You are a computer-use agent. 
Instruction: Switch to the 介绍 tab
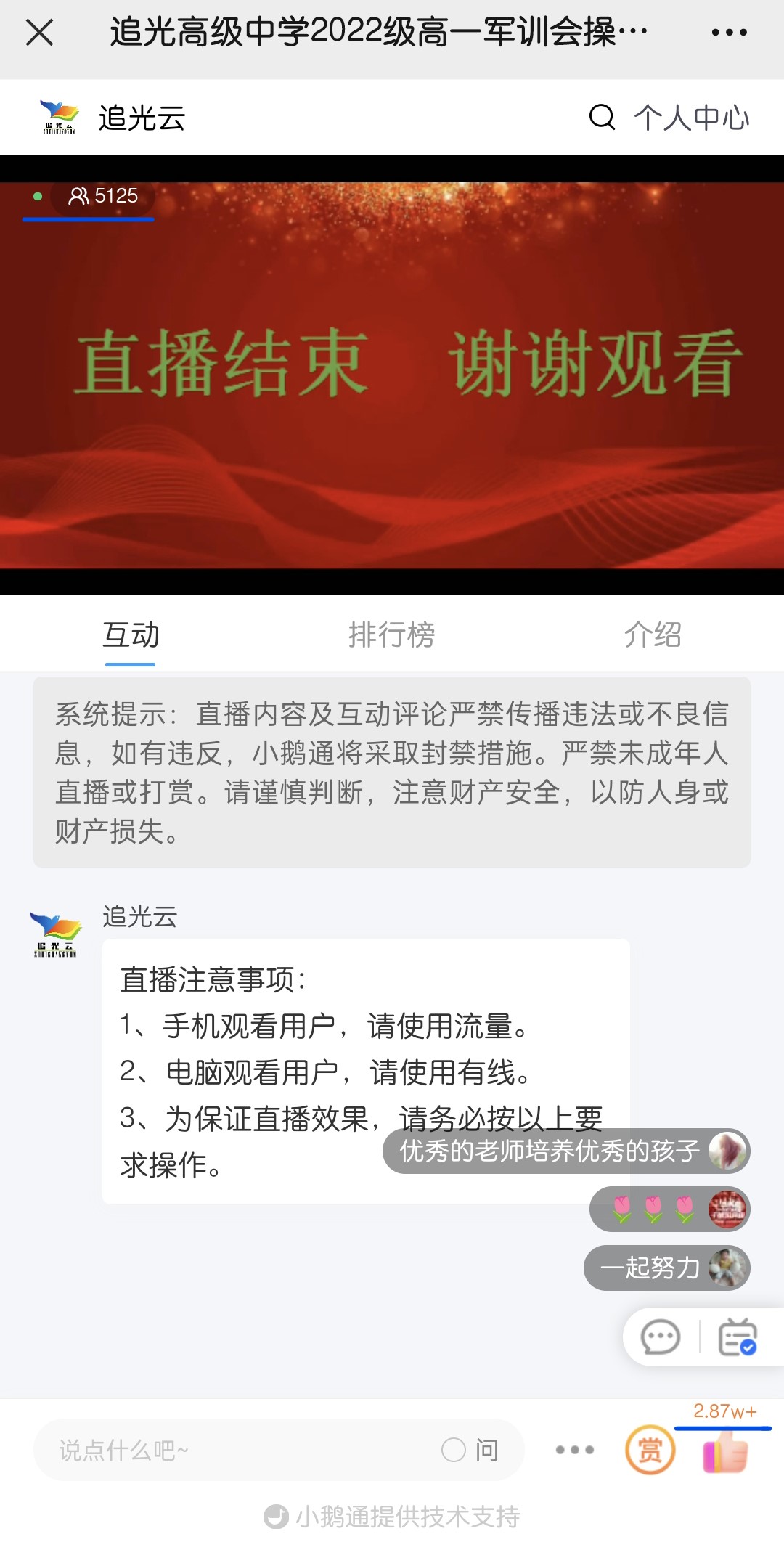[652, 635]
